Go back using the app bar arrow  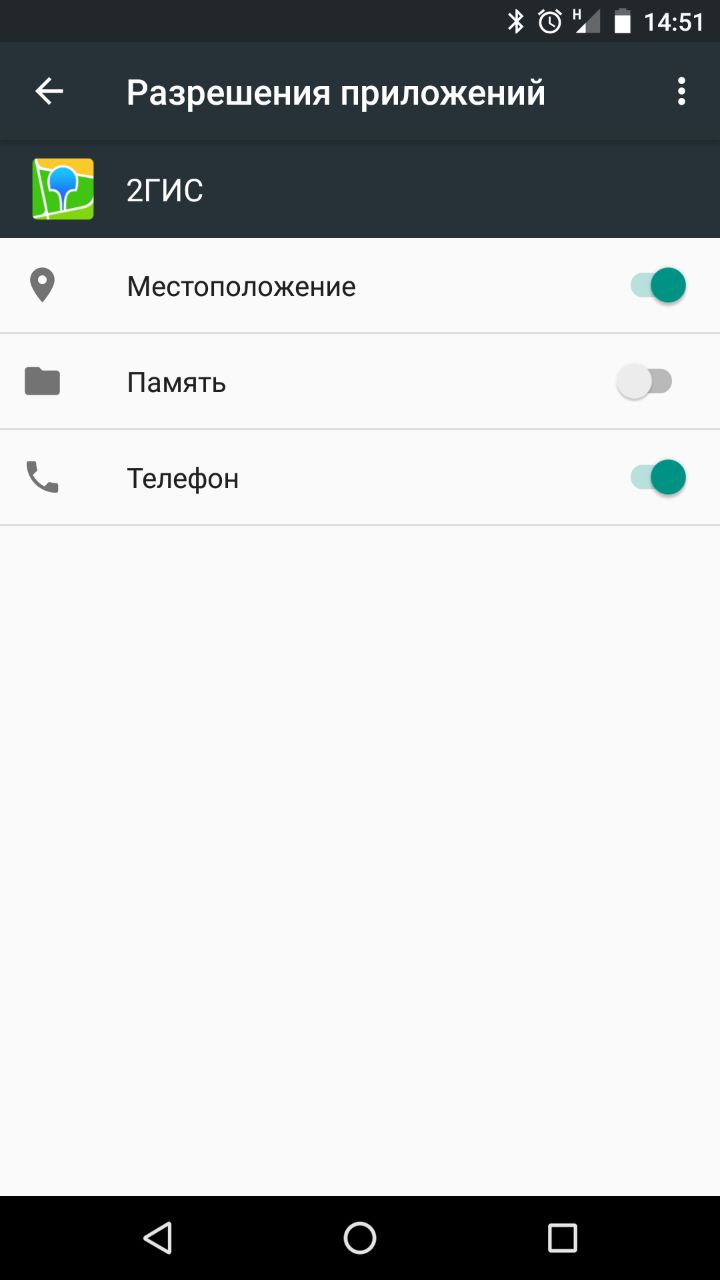(49, 92)
